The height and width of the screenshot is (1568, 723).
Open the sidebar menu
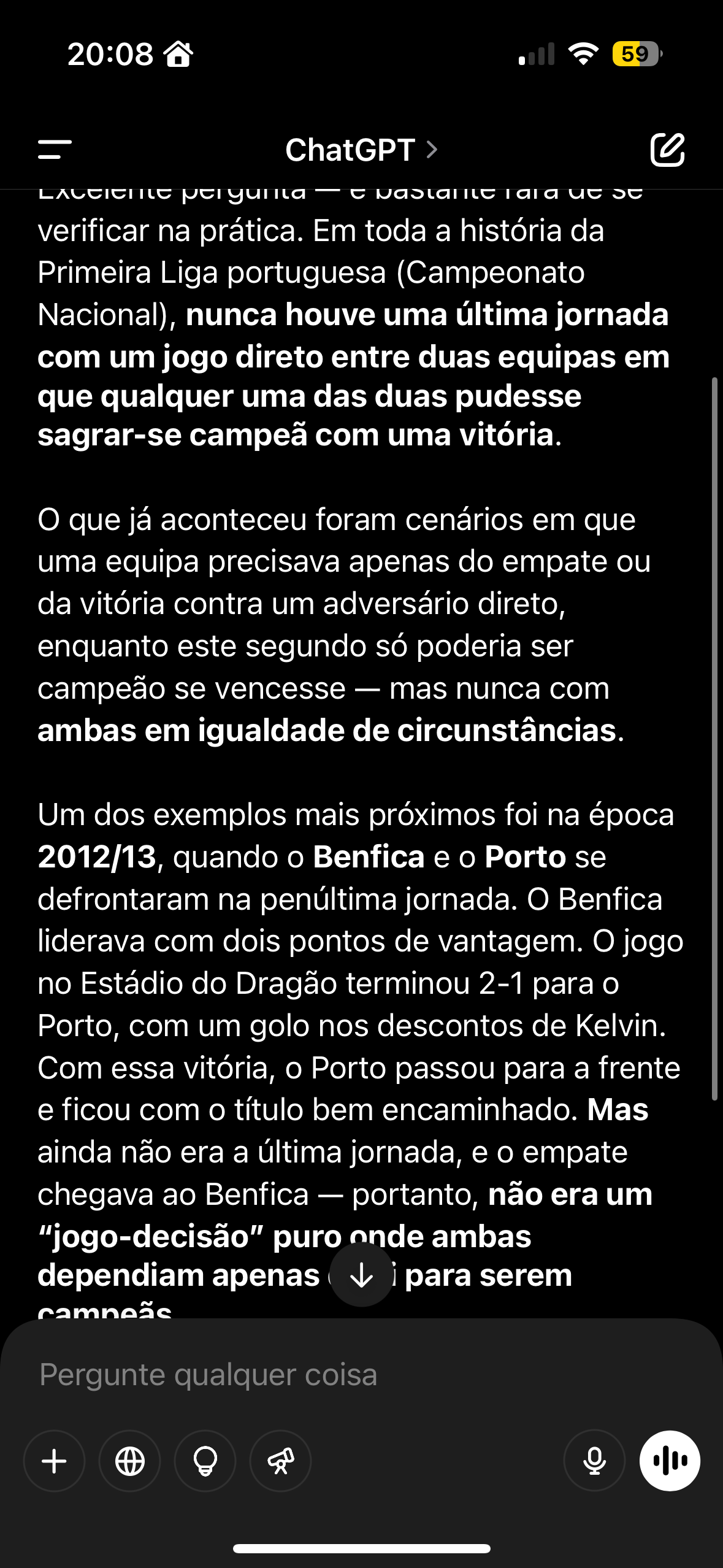(x=55, y=149)
